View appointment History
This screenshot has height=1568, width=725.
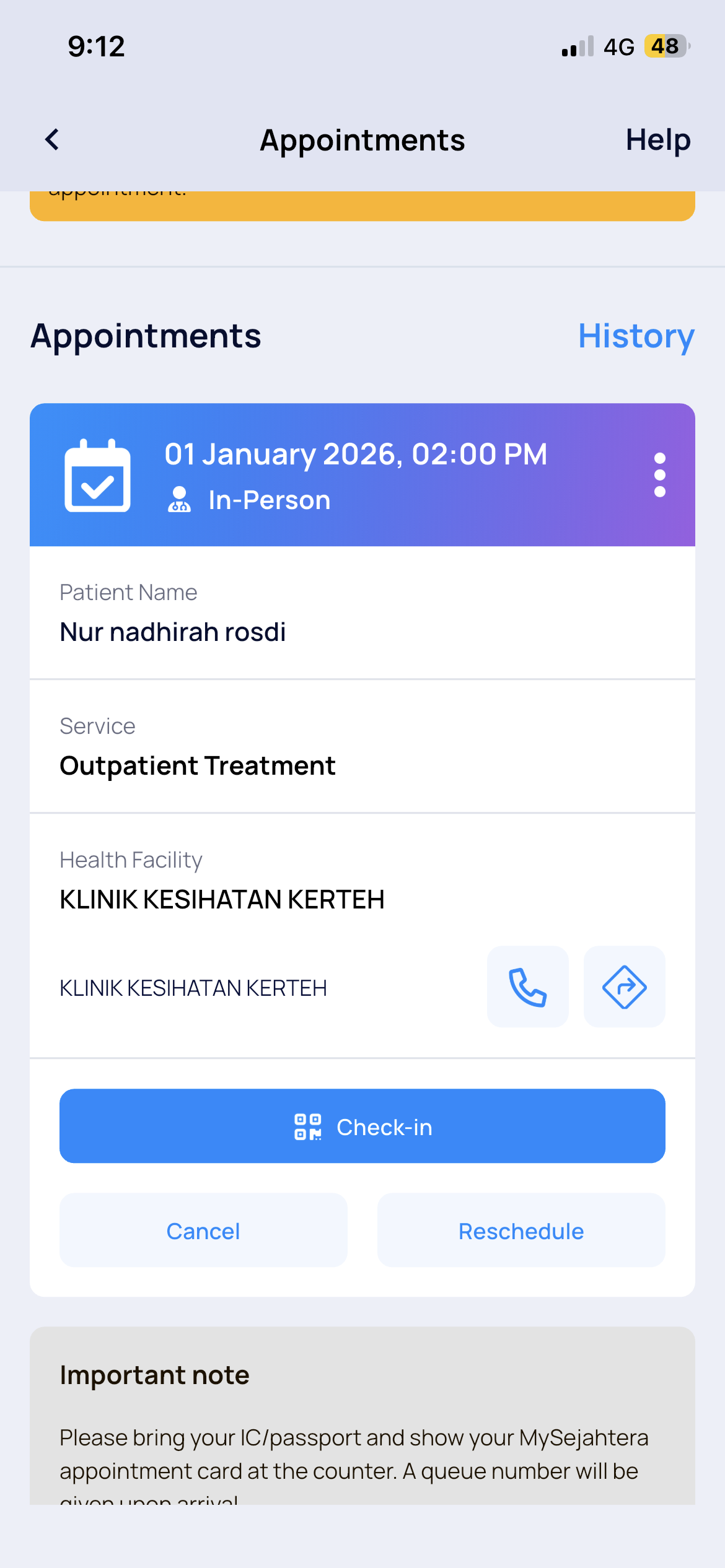coord(636,336)
